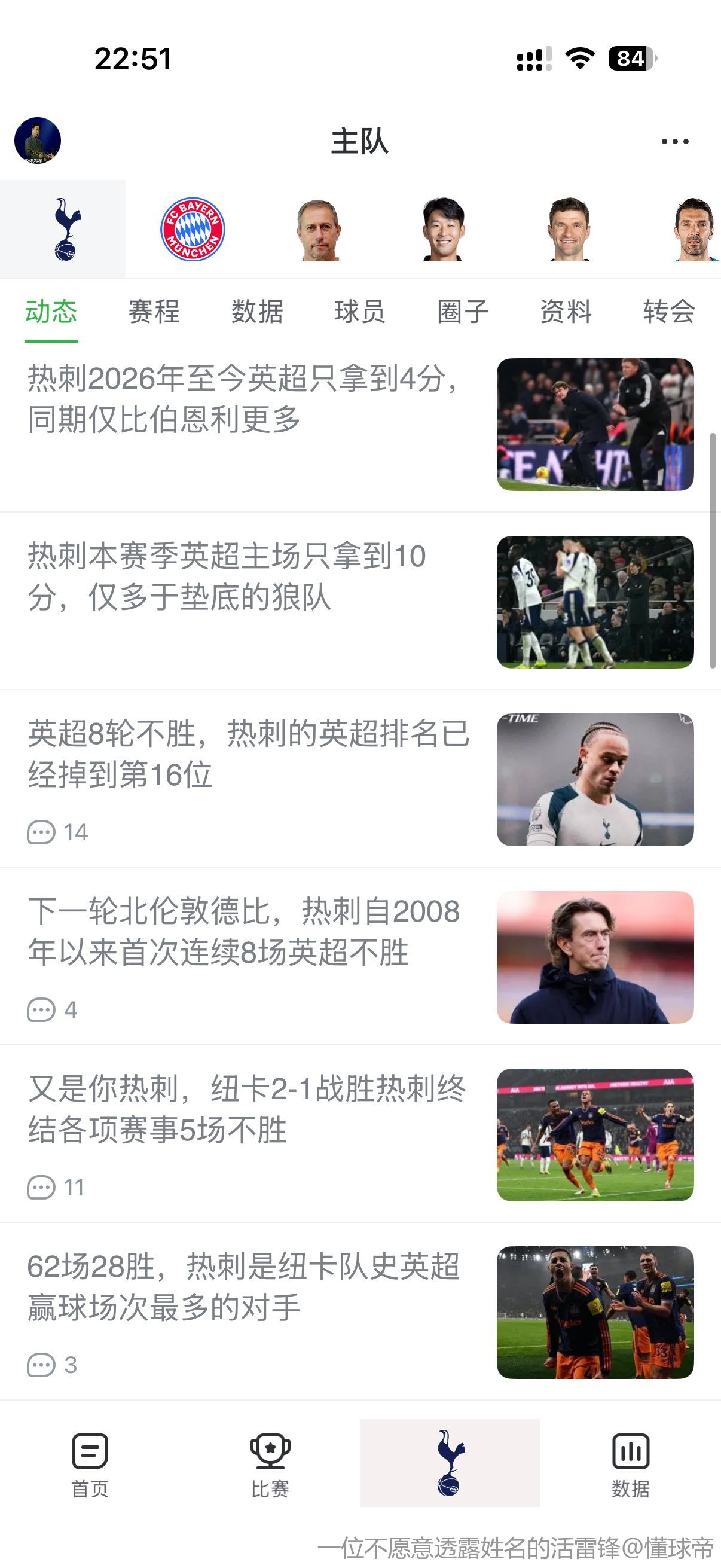Select FC Bayern München team logo
This screenshot has width=721, height=1568.
[x=193, y=230]
